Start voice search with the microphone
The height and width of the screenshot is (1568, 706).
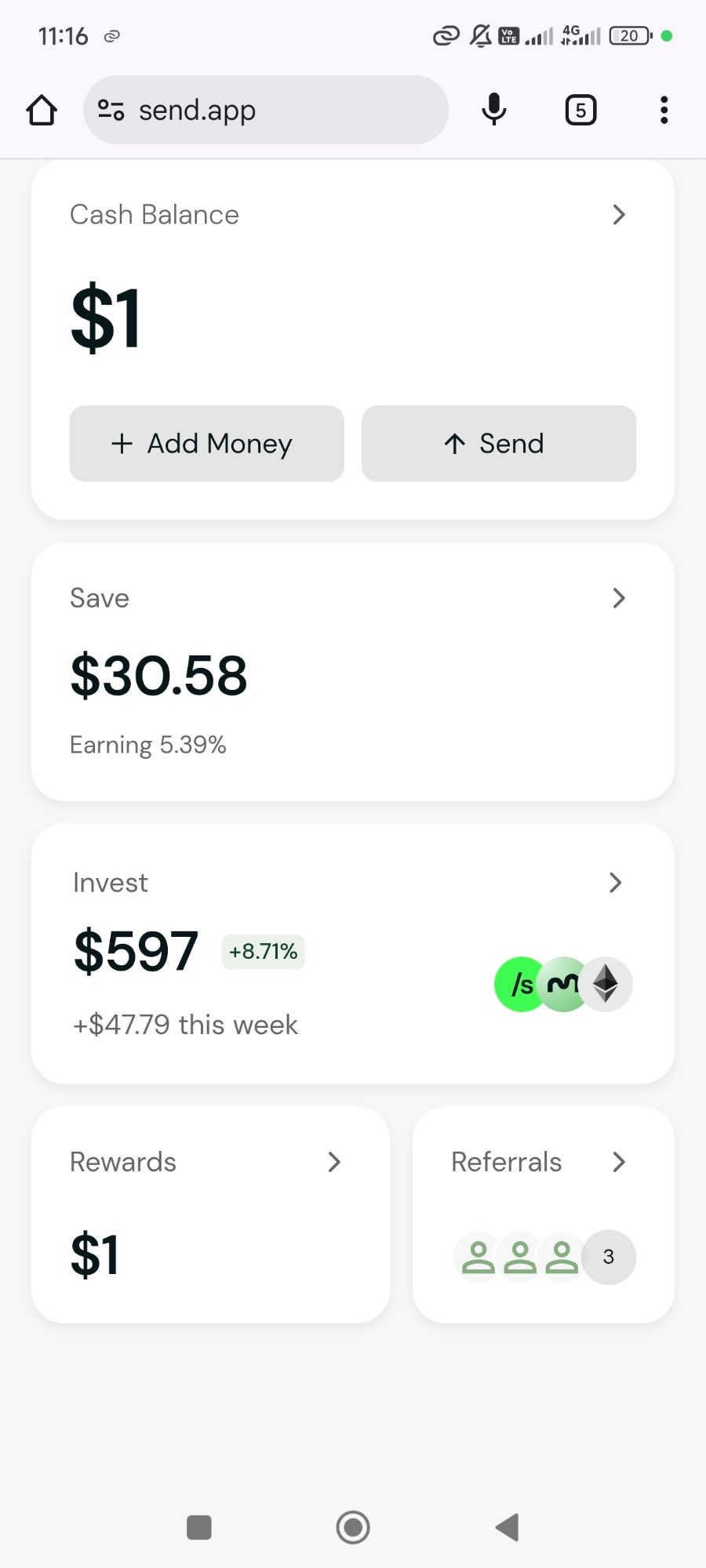tap(494, 111)
